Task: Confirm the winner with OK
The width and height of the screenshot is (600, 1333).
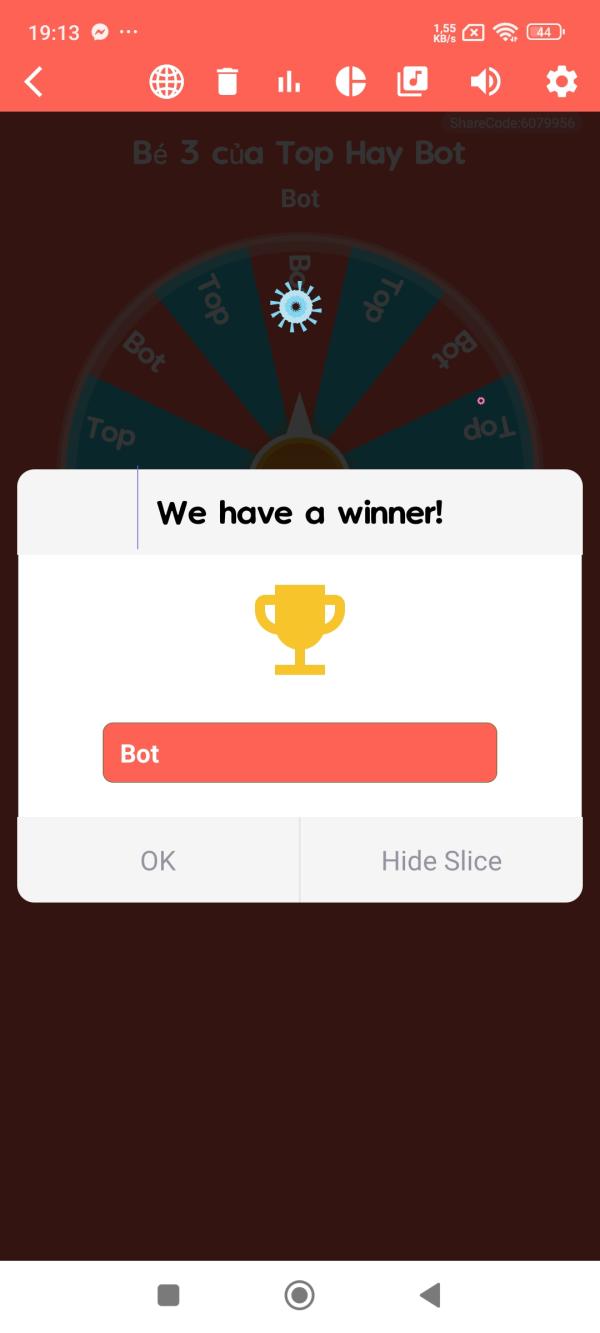Action: coord(158,861)
